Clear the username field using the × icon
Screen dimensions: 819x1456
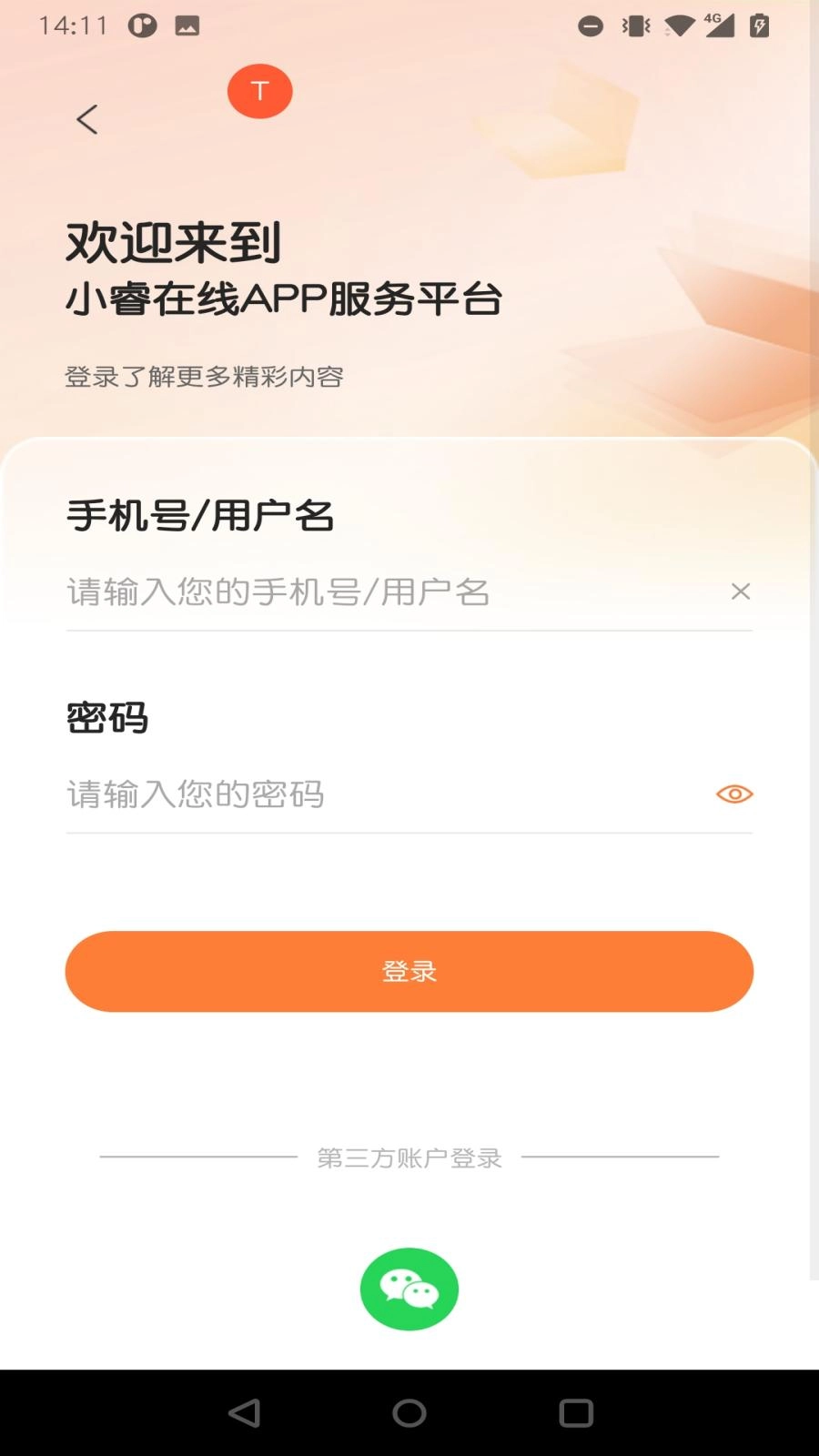coord(741,591)
